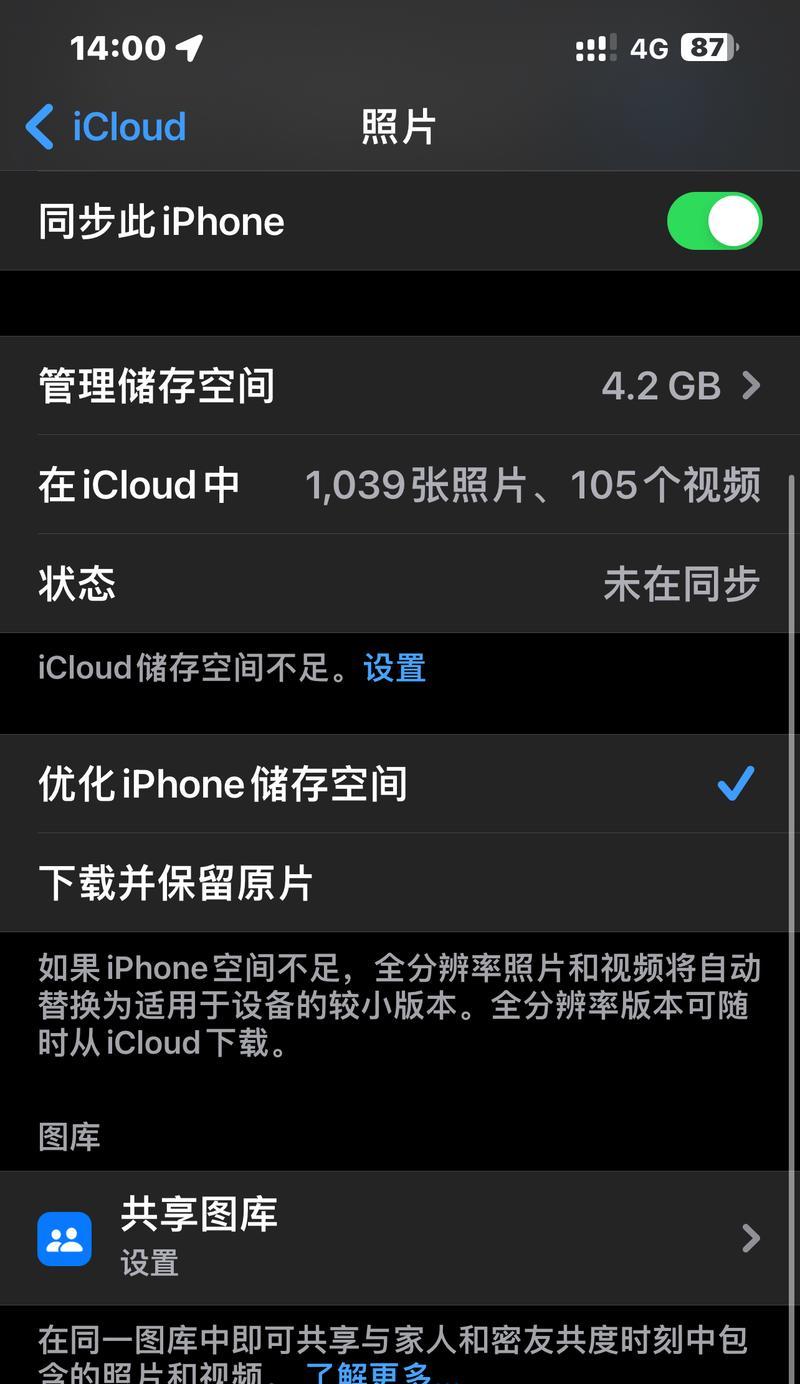Tap the 设置 link for iCloud storage

(395, 668)
